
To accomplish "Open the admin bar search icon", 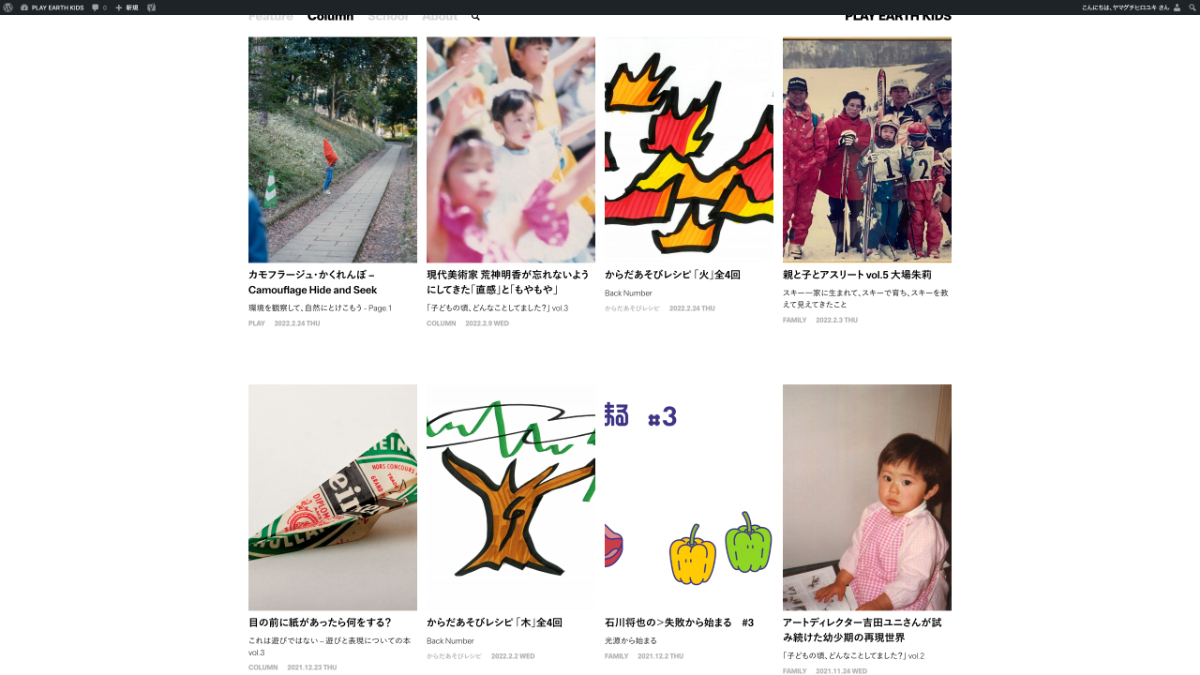I will pos(1190,7).
